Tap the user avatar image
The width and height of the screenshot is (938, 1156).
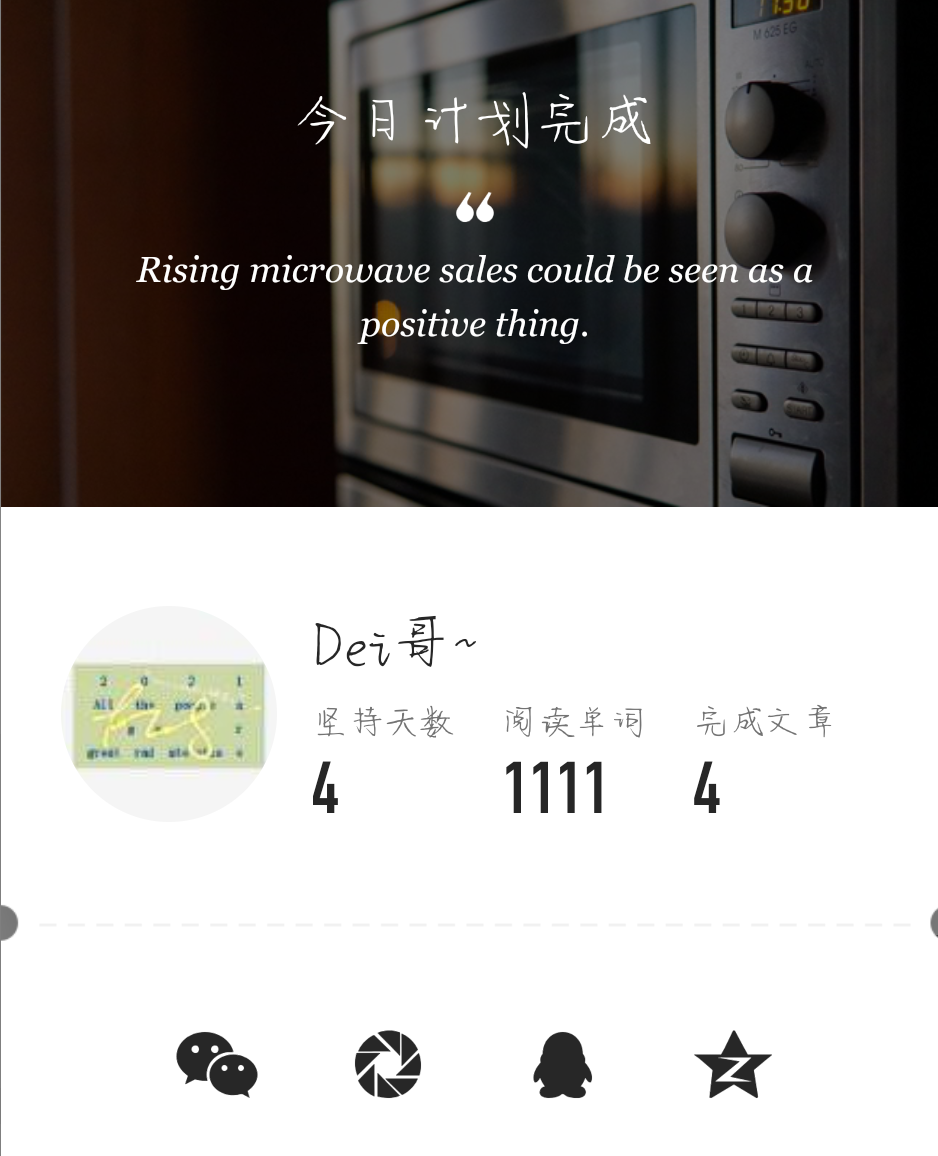[x=168, y=713]
